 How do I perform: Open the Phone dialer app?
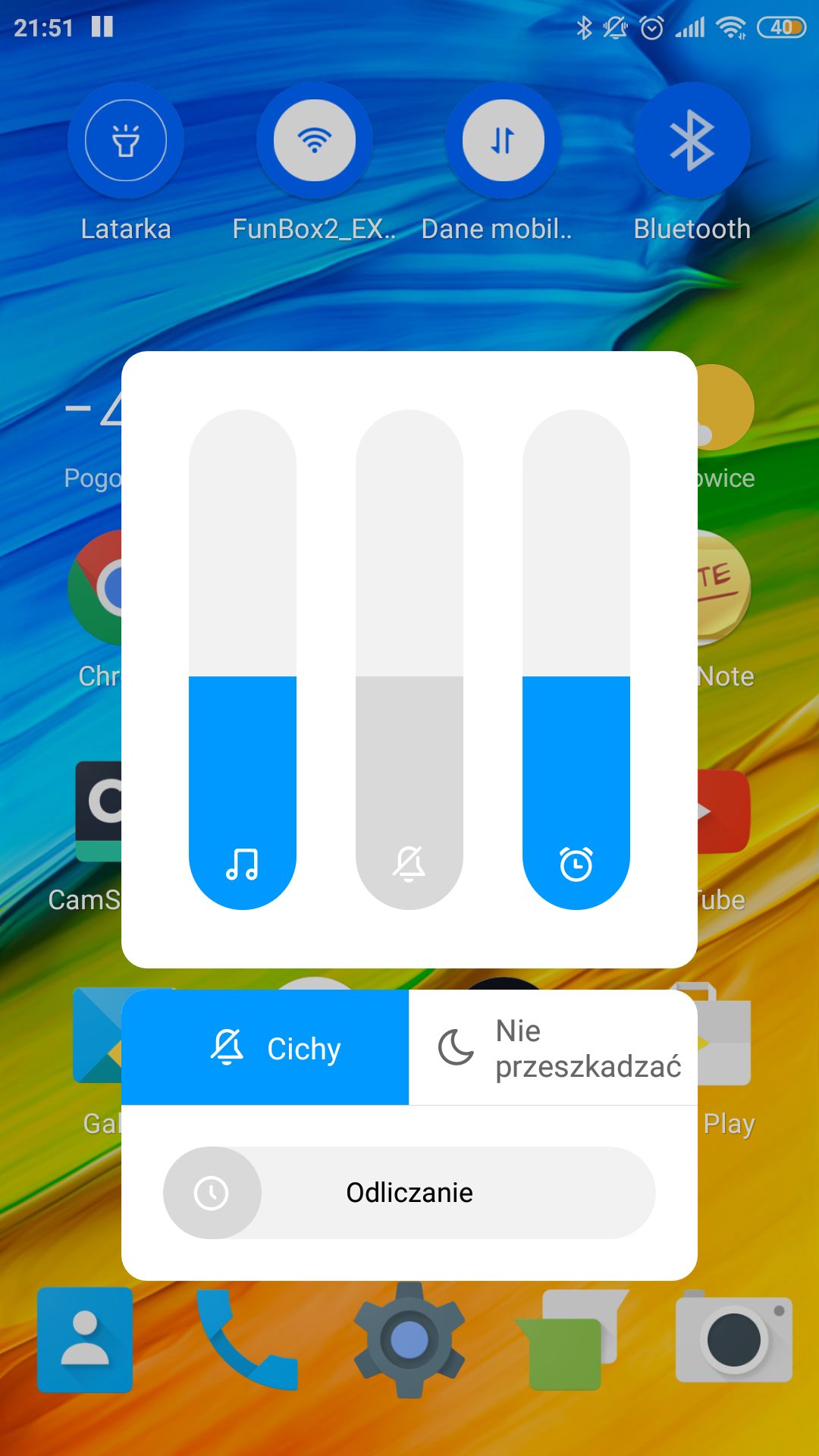tap(246, 1340)
